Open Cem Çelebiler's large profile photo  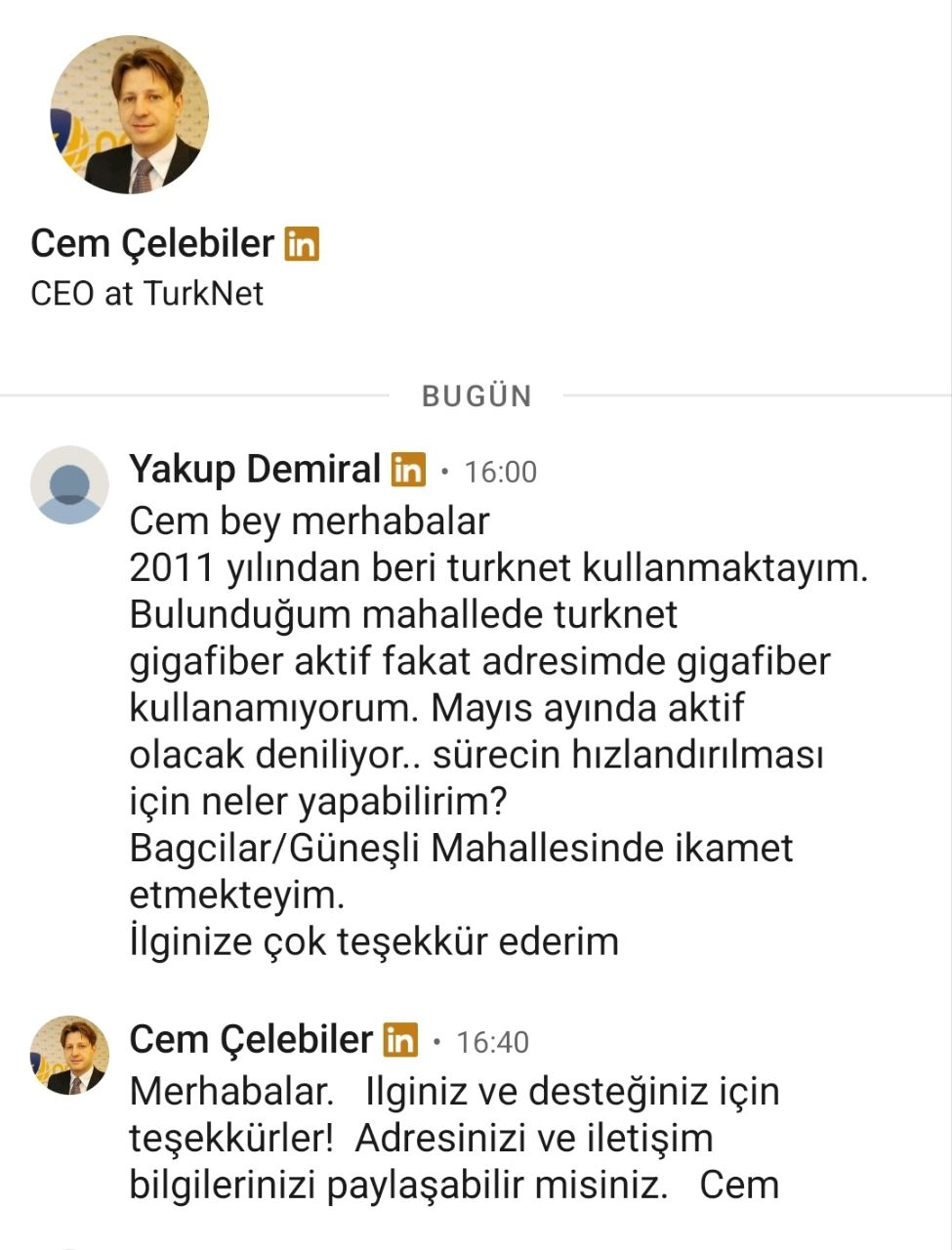129,115
